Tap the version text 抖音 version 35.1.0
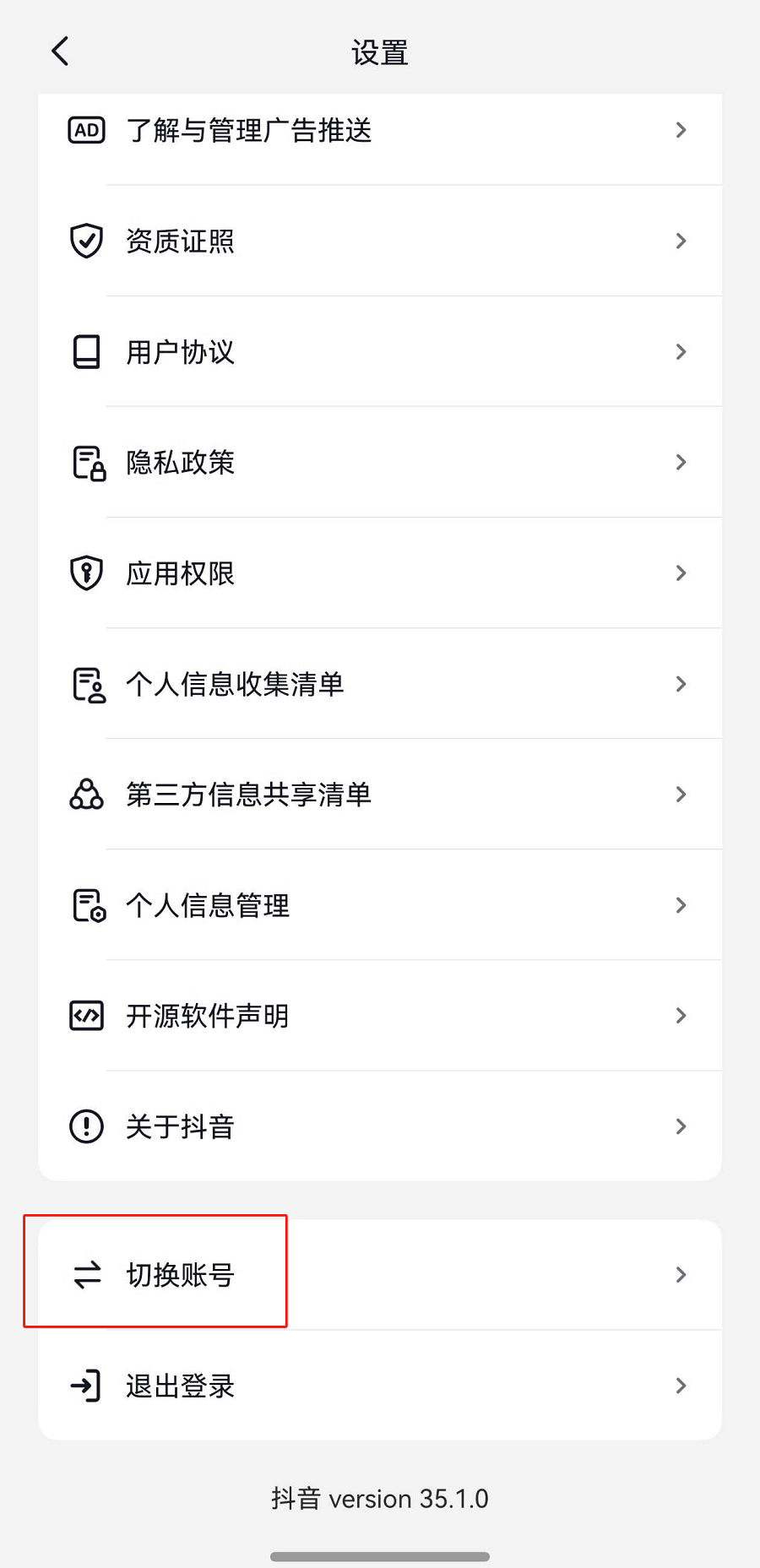Viewport: 760px width, 1568px height. (380, 1498)
